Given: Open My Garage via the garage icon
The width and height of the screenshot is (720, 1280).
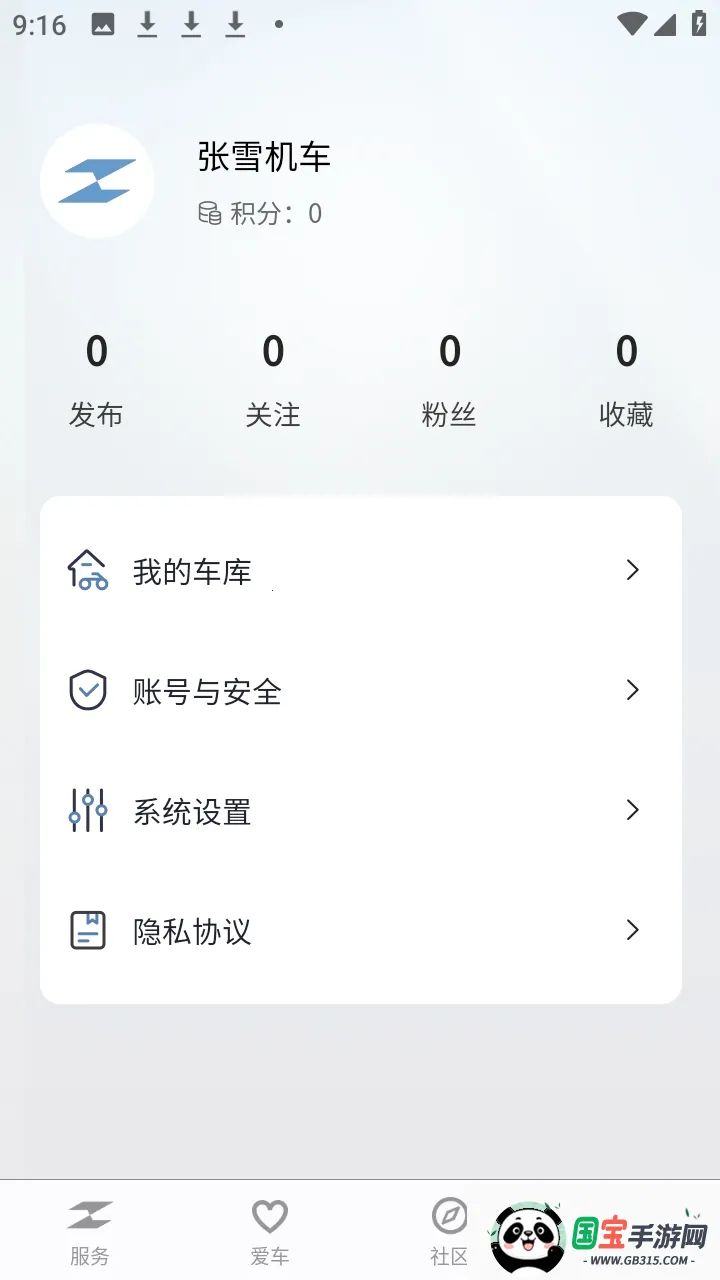Looking at the screenshot, I should (x=87, y=570).
